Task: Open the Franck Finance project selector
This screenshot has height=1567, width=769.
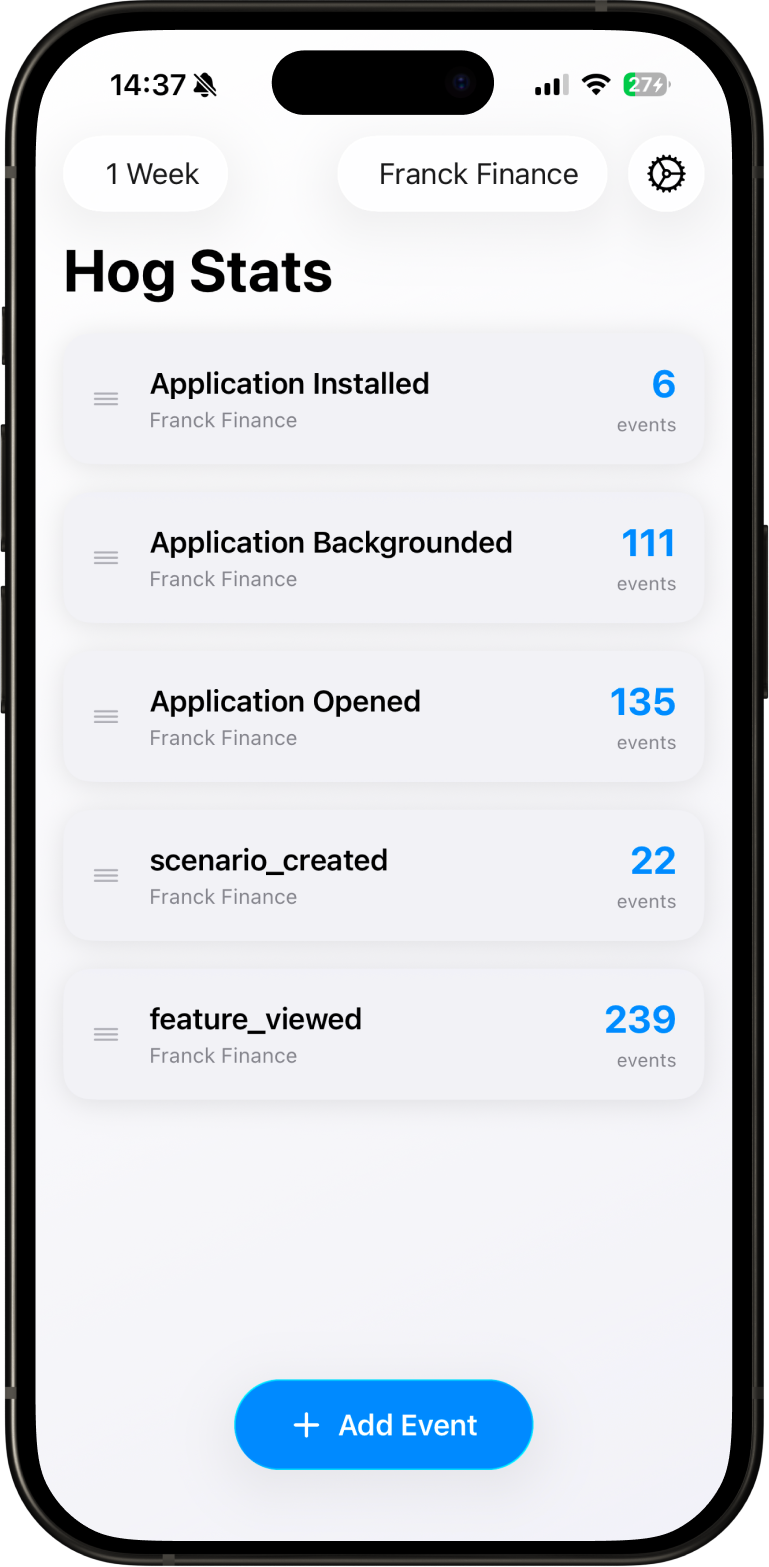Action: click(472, 174)
